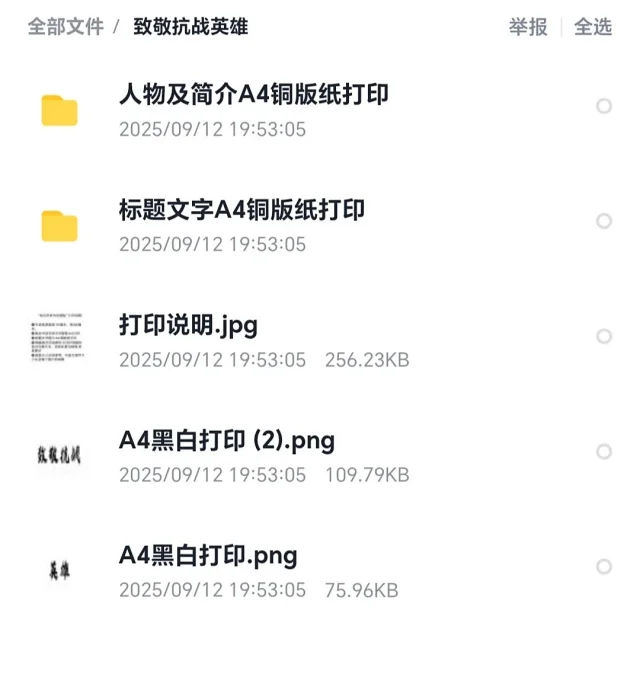Open the file A4黑白打印 (2).png
This screenshot has width=640, height=674.
(226, 440)
